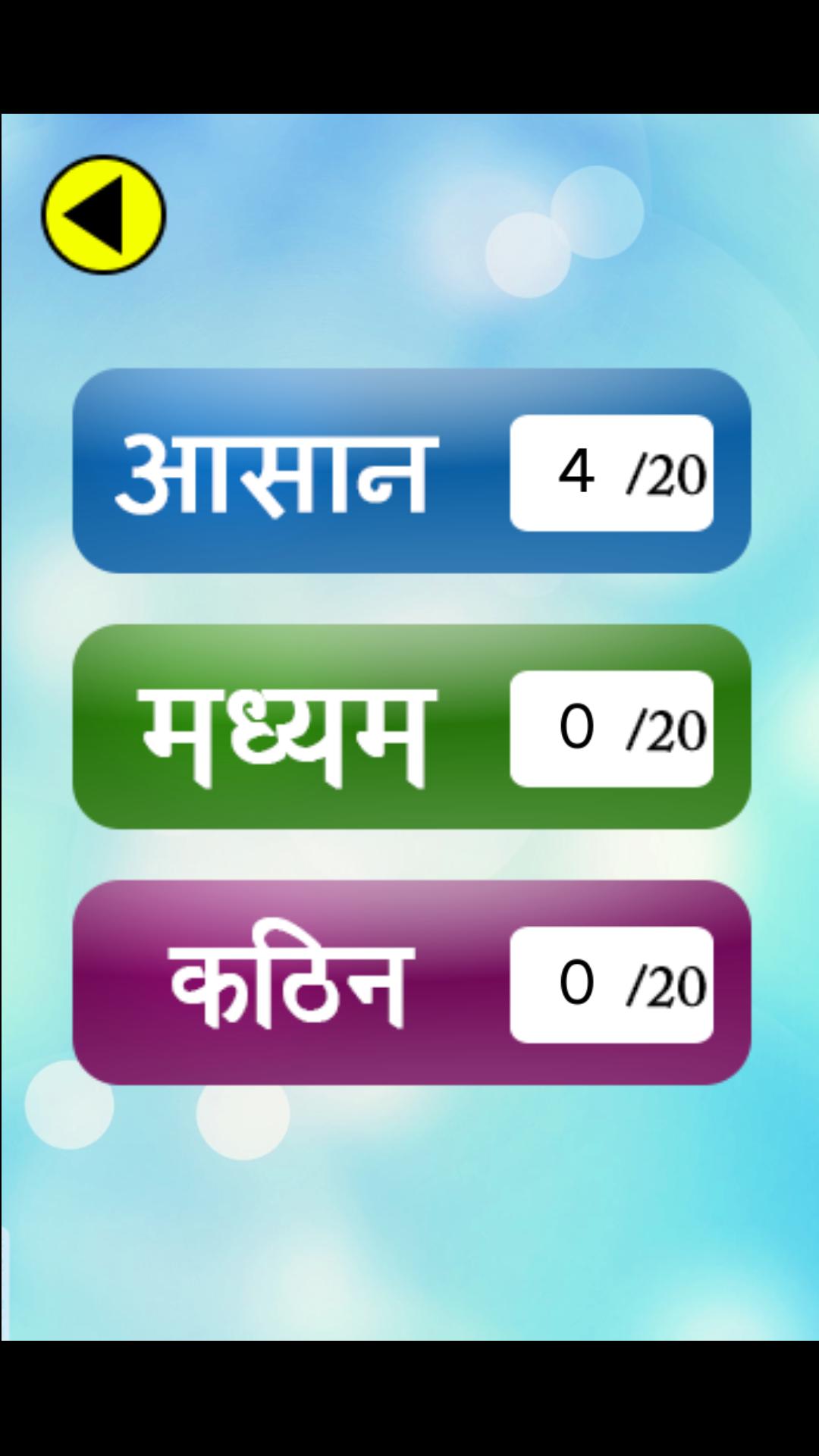Screen dimensions: 819x1456
Task: Go back using the yellow arrow button
Action: (x=103, y=215)
